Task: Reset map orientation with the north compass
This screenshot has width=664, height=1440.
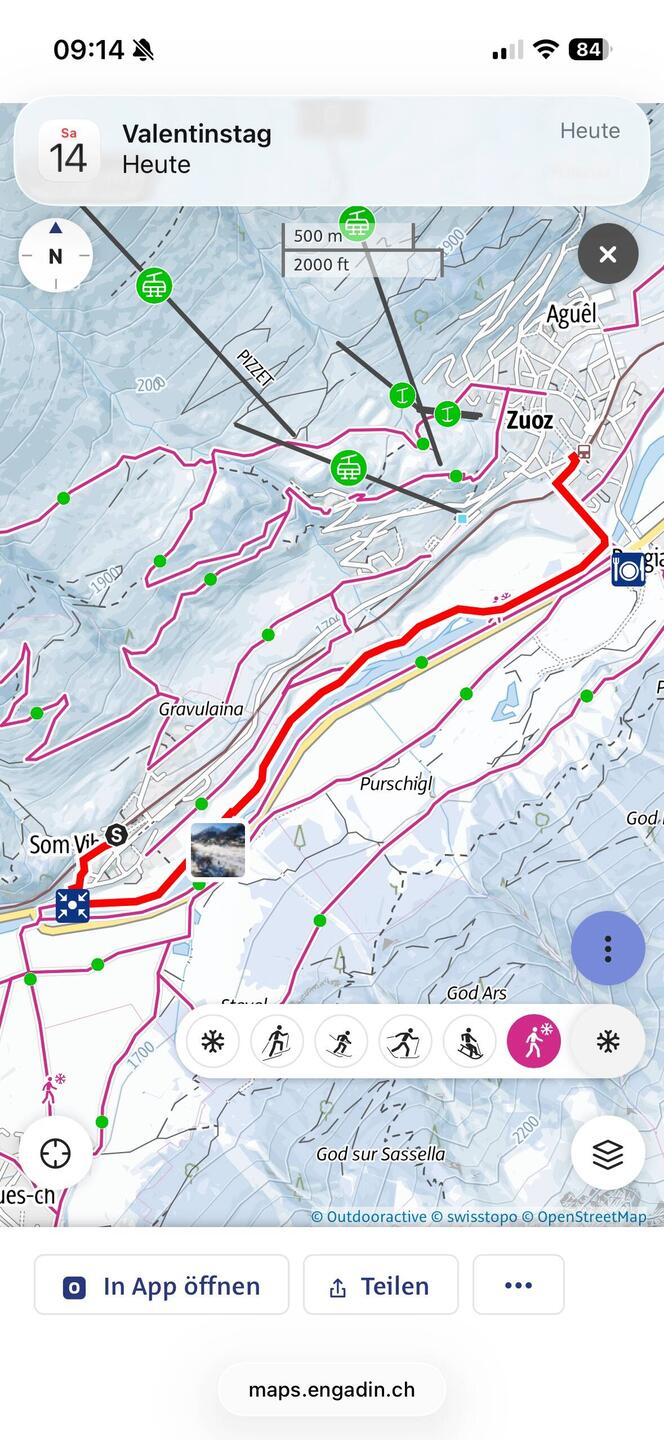Action: pyautogui.click(x=55, y=255)
